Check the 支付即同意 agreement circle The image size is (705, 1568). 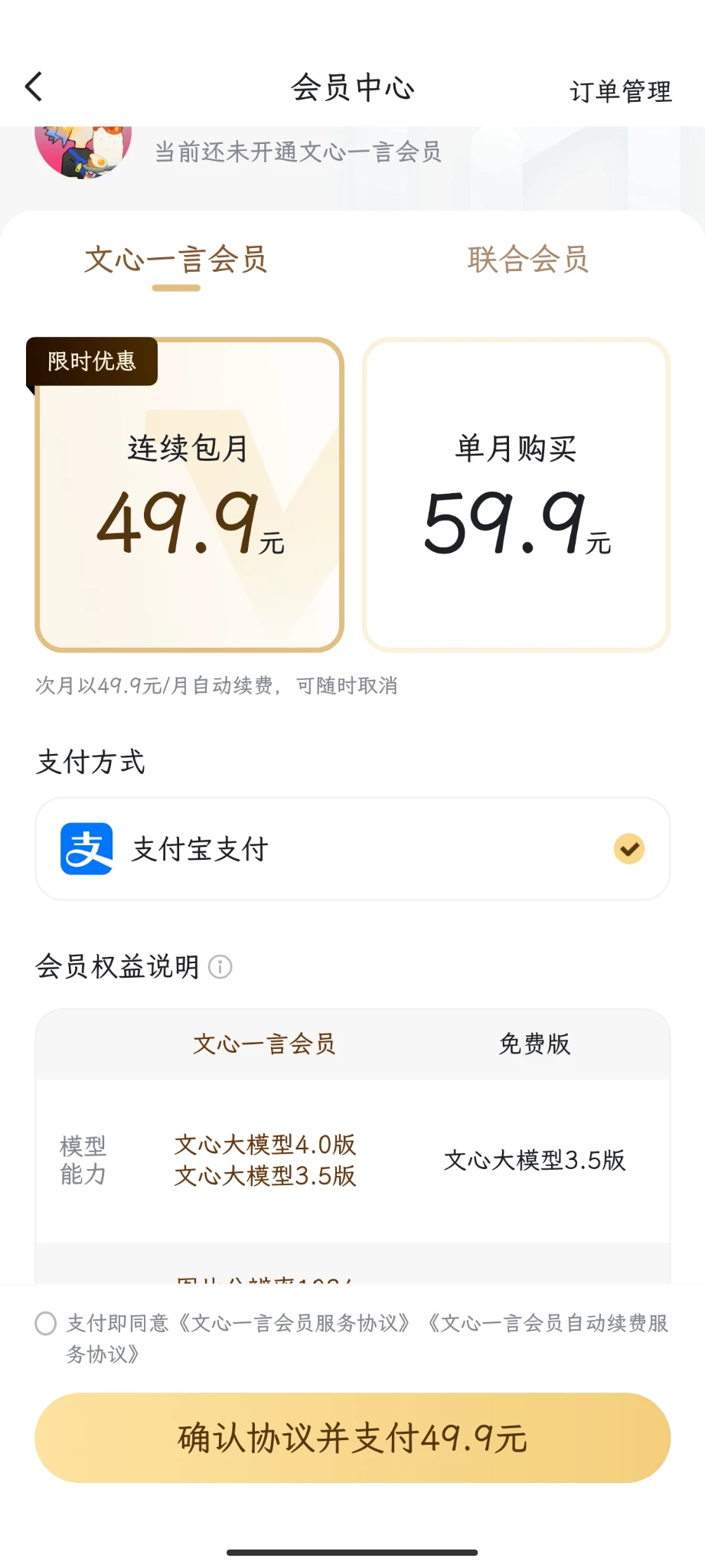click(46, 1323)
